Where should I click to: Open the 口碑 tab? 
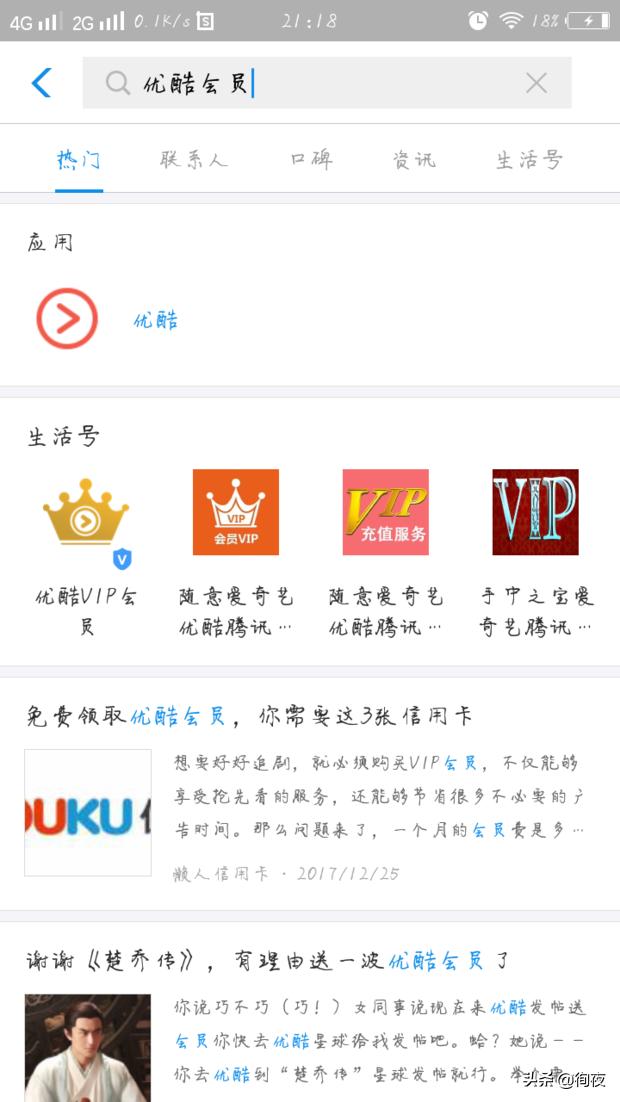(x=311, y=160)
